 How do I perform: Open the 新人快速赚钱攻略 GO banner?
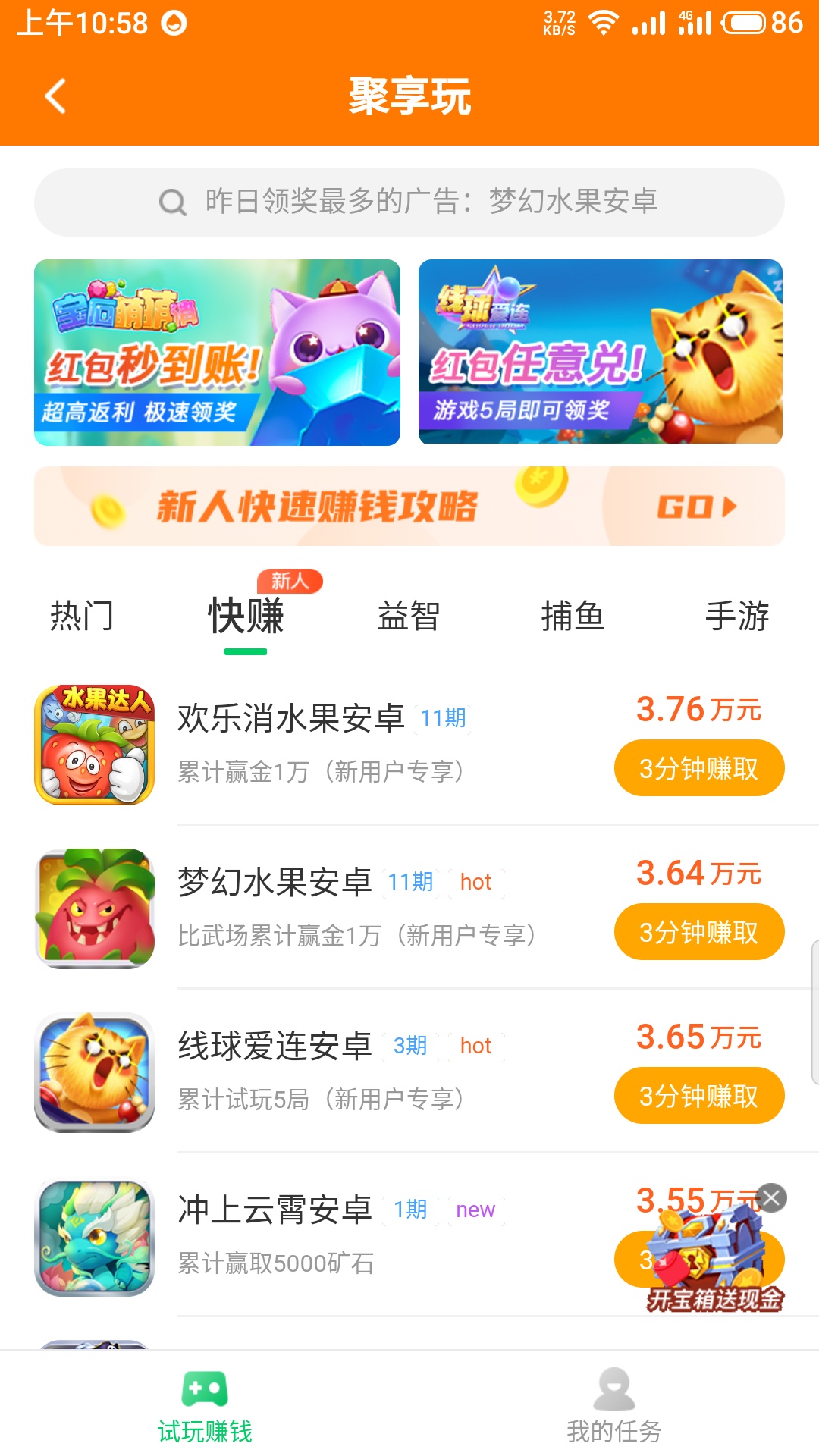409,506
